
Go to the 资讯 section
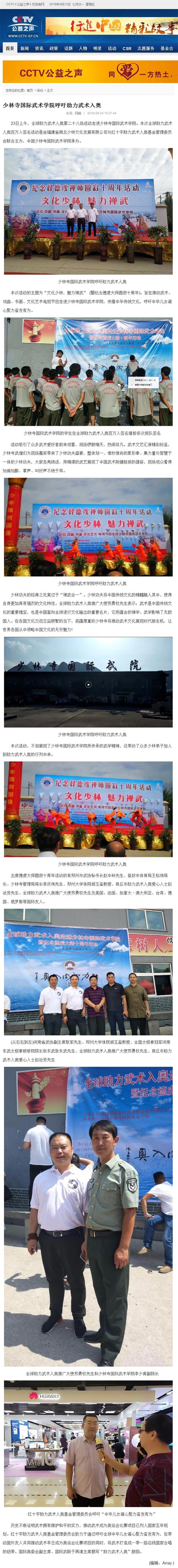click(39, 48)
